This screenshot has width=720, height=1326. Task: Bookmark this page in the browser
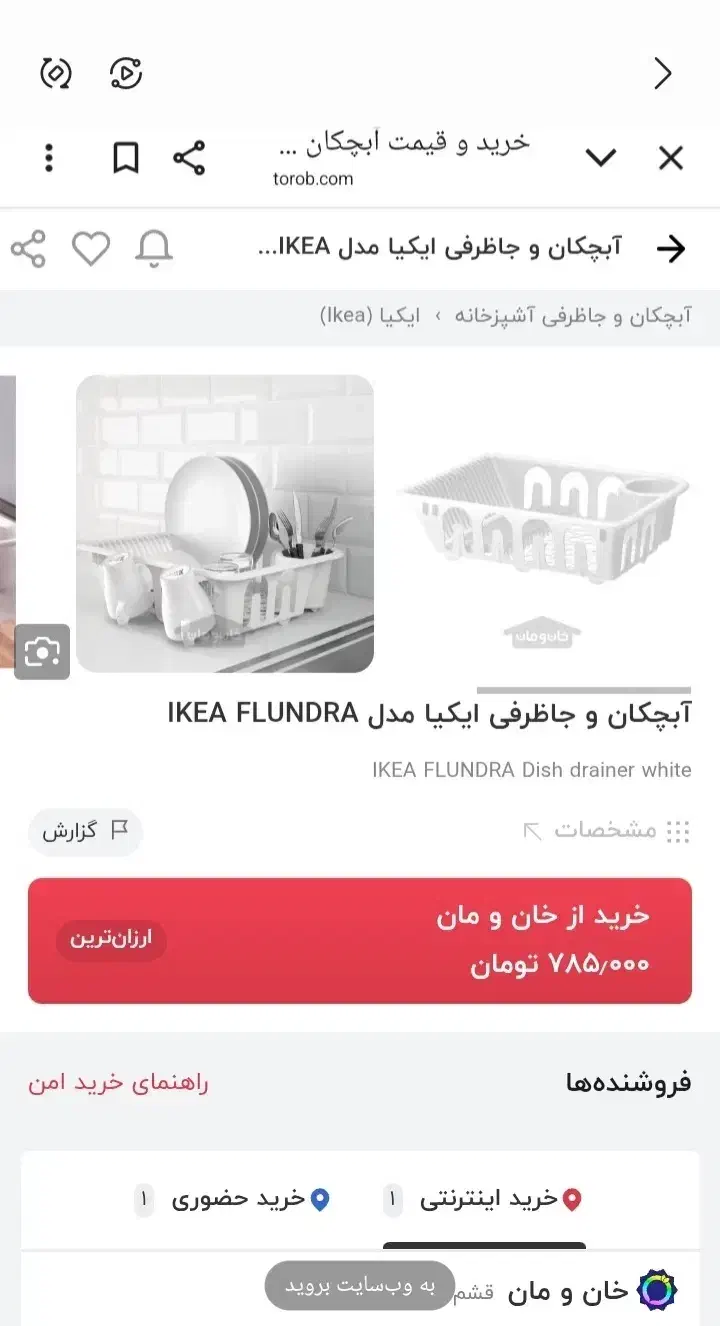(125, 158)
